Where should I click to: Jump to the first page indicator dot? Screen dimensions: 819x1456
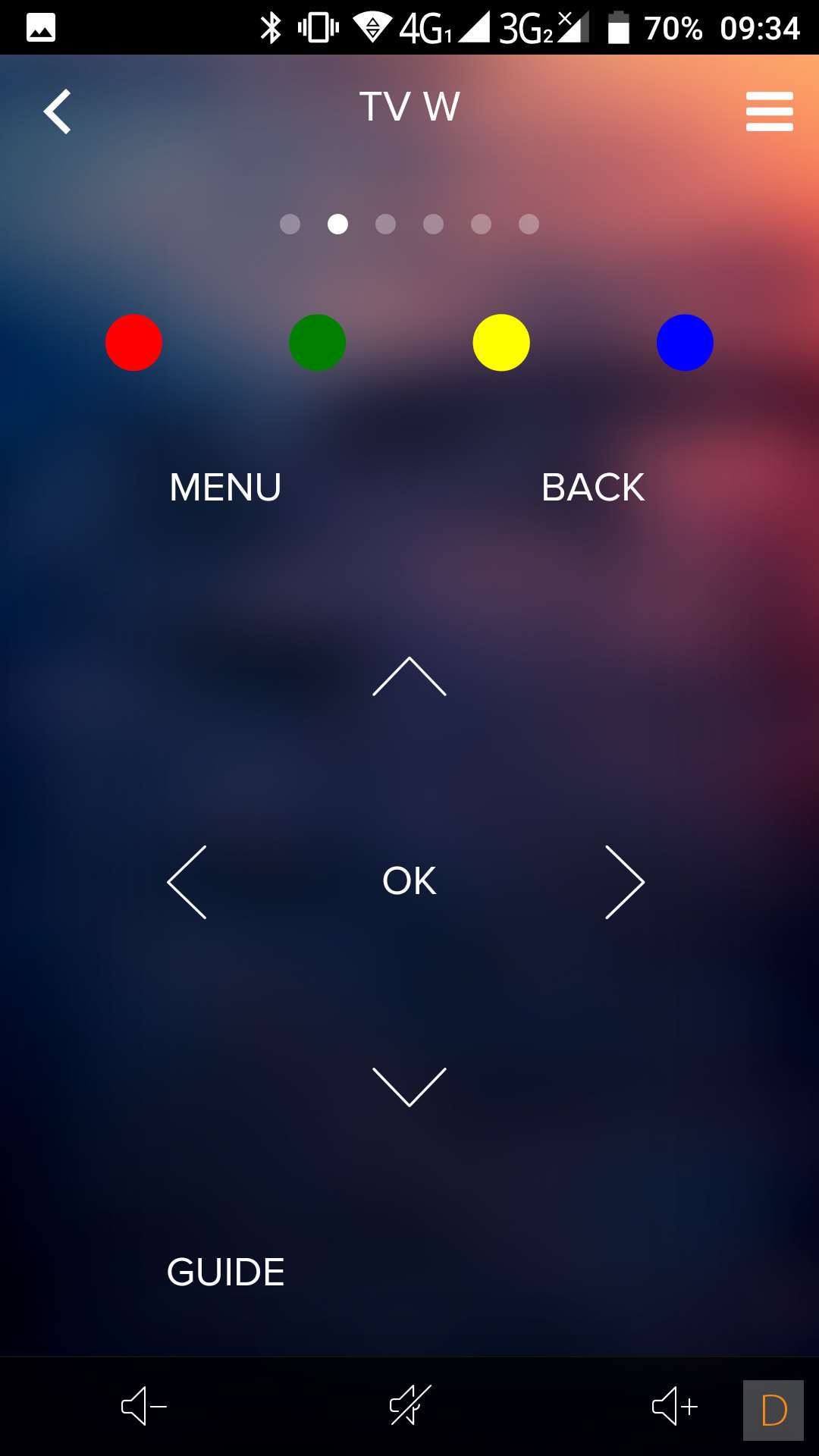point(290,224)
